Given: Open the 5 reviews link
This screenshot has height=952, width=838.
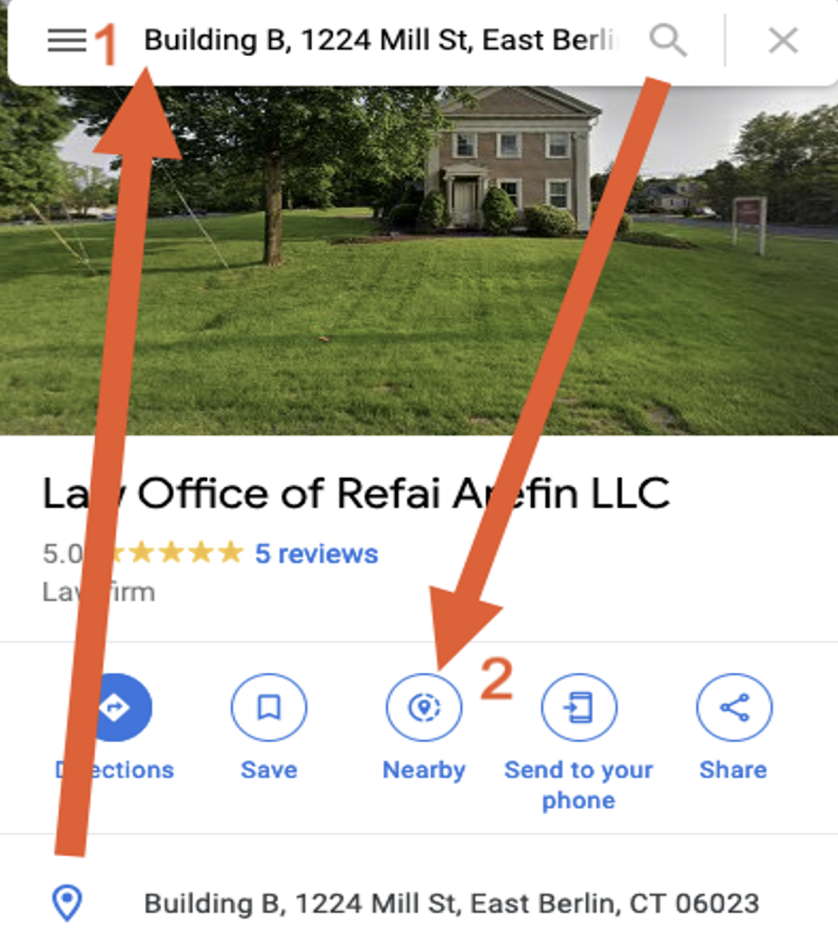Looking at the screenshot, I should tap(316, 553).
